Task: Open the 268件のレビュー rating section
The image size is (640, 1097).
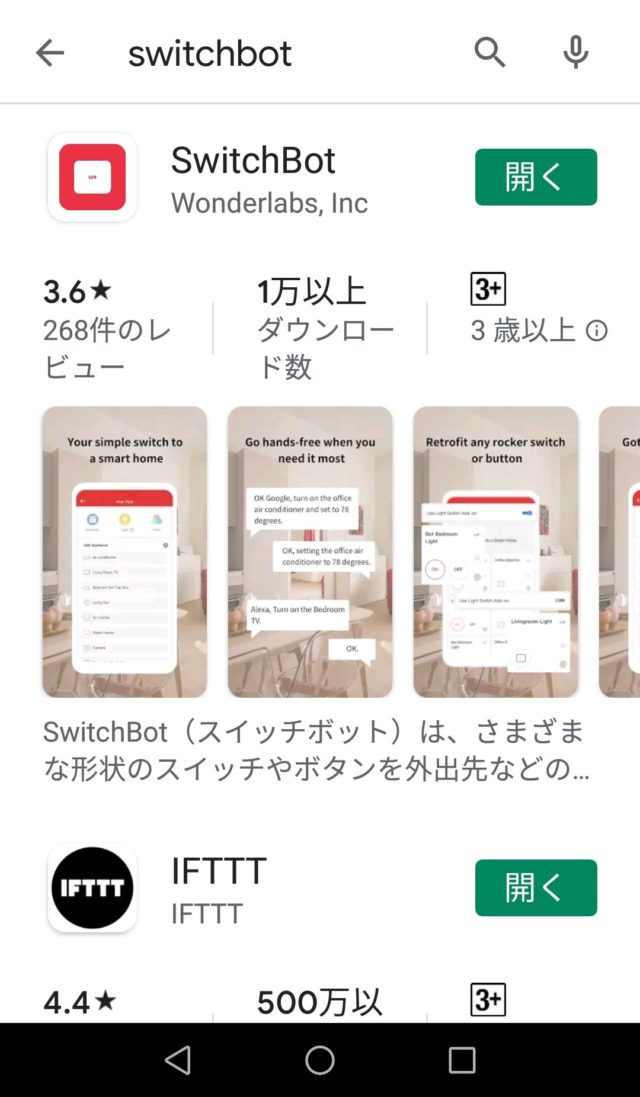Action: [108, 329]
